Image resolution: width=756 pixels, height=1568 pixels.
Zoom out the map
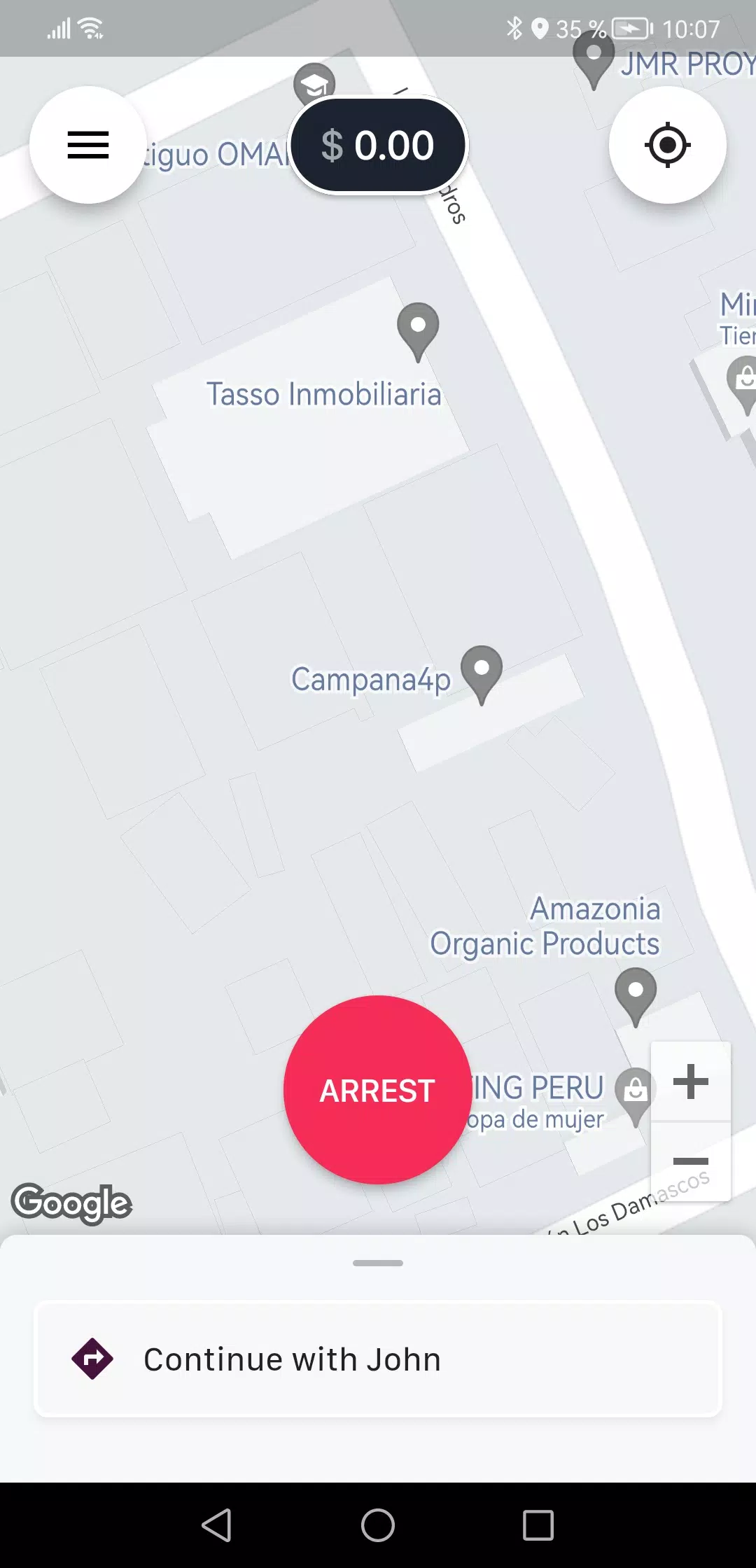tap(691, 1161)
